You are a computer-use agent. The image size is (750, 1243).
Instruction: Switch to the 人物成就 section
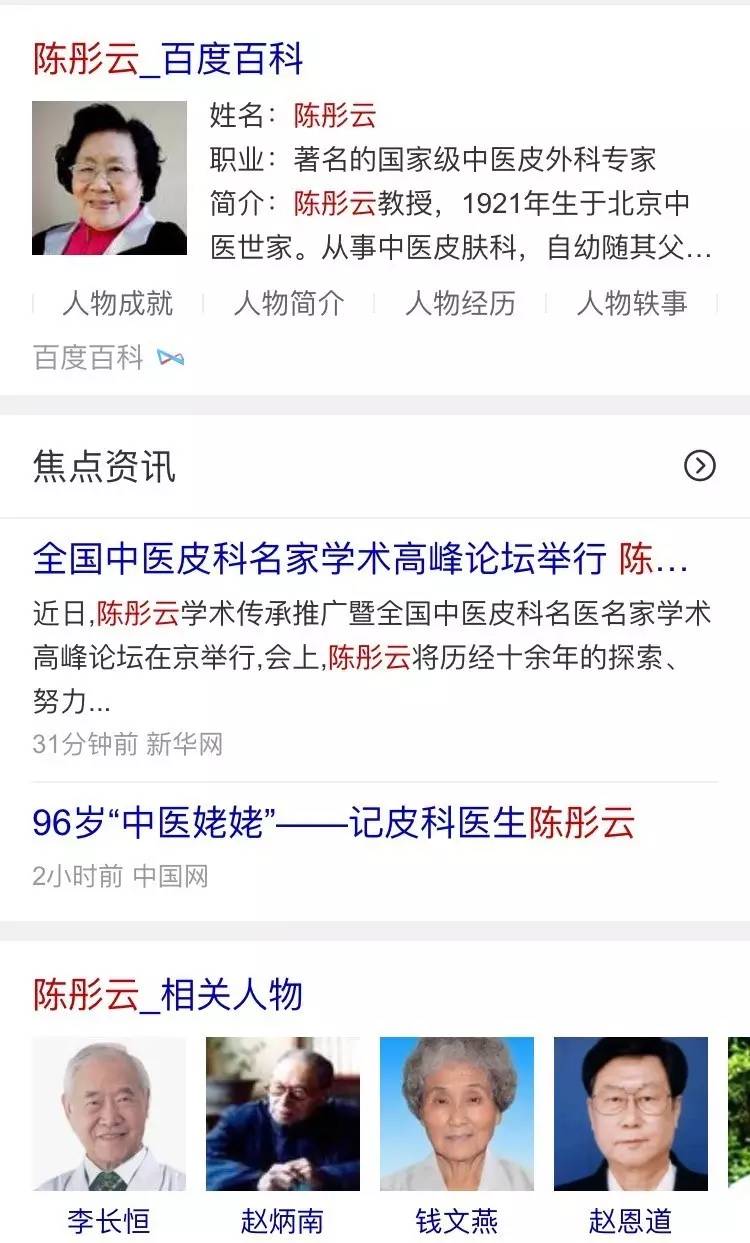coord(120,304)
